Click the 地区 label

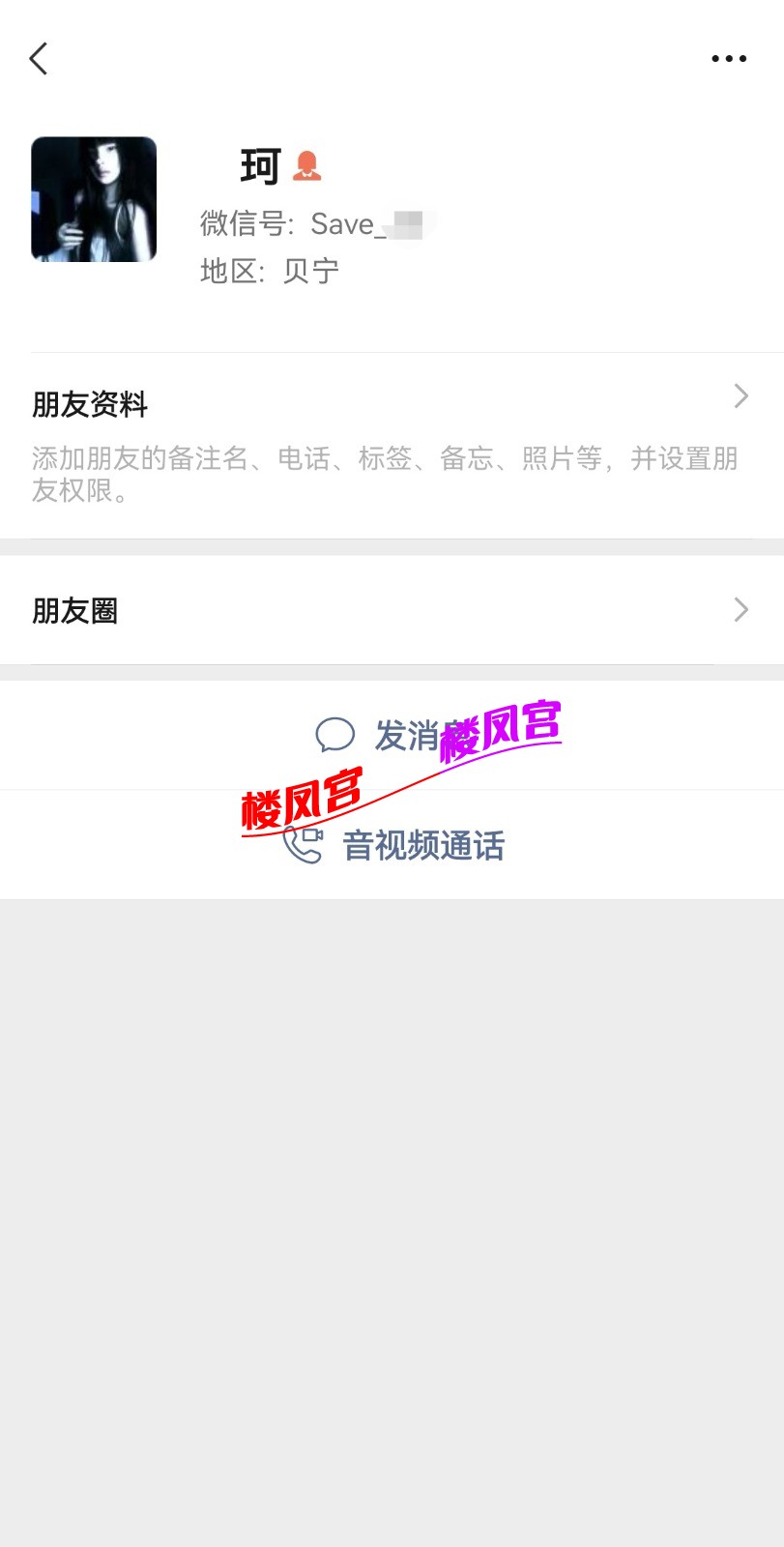(x=222, y=271)
